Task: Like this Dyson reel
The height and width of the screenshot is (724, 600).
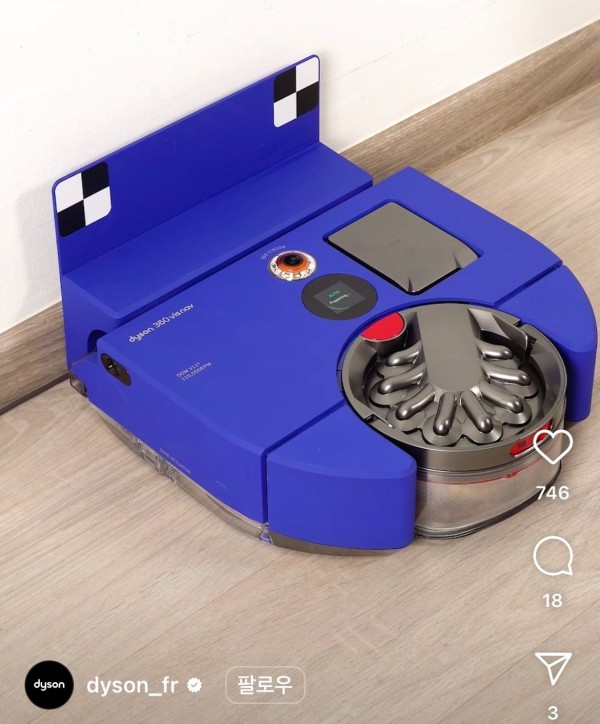Action: coord(552,447)
